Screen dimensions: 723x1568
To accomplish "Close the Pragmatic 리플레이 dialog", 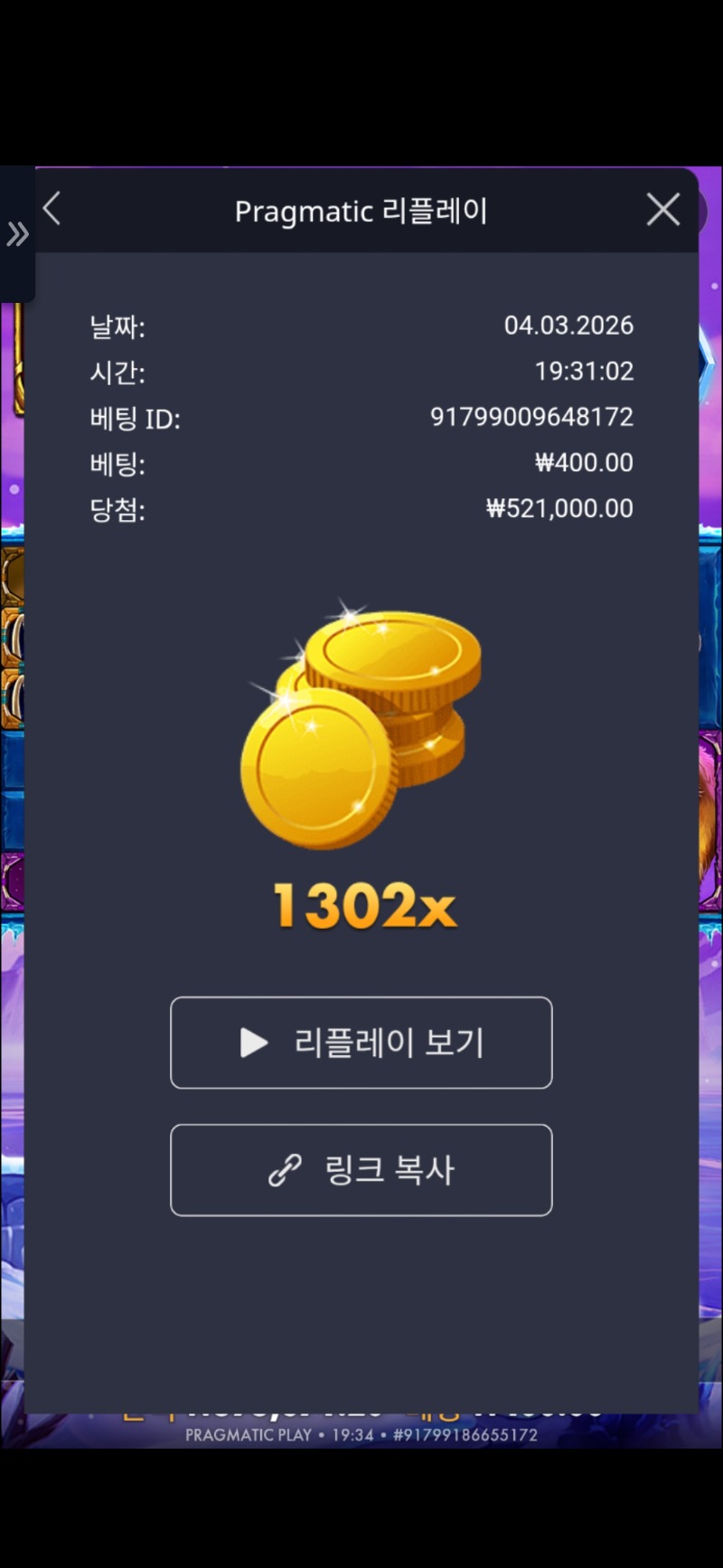I will point(662,210).
